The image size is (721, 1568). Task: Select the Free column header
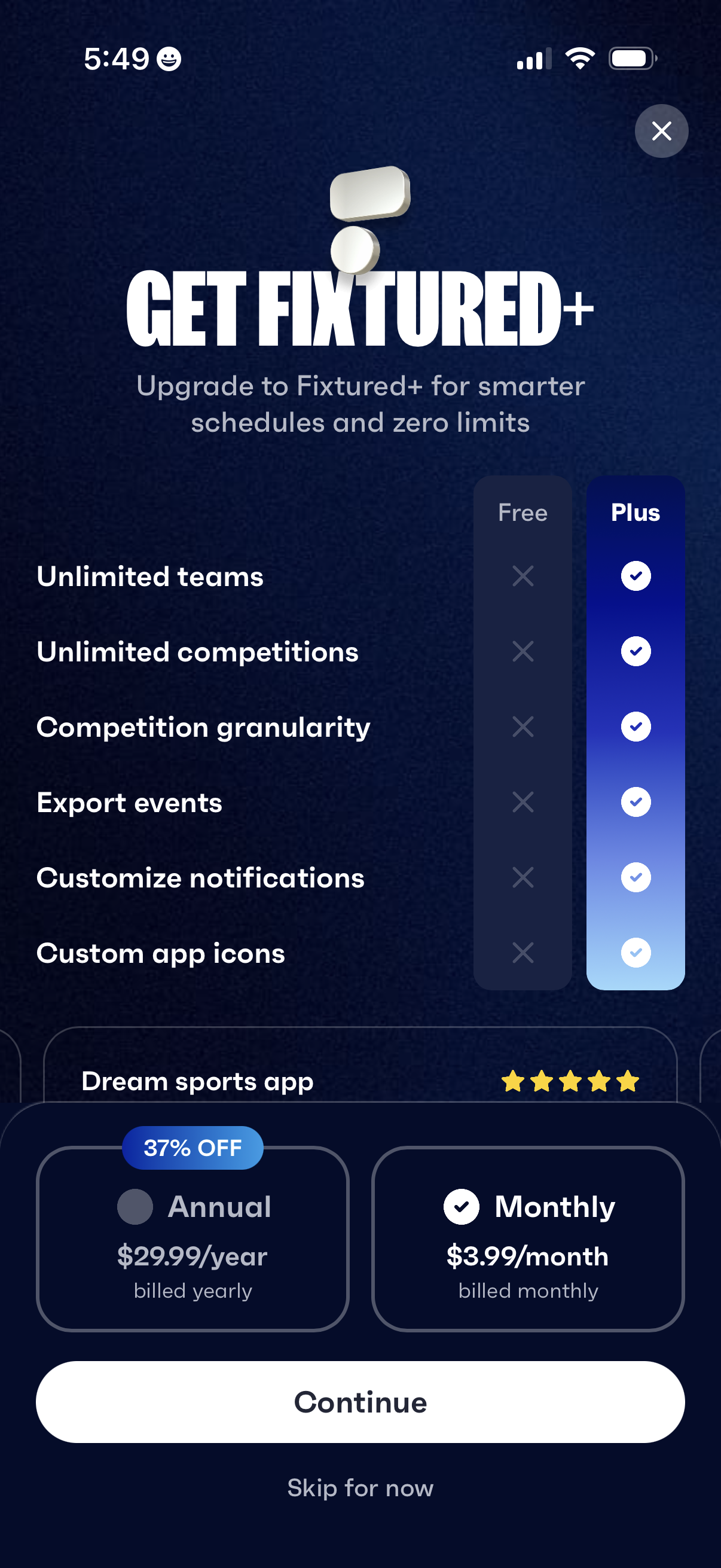[522, 513]
